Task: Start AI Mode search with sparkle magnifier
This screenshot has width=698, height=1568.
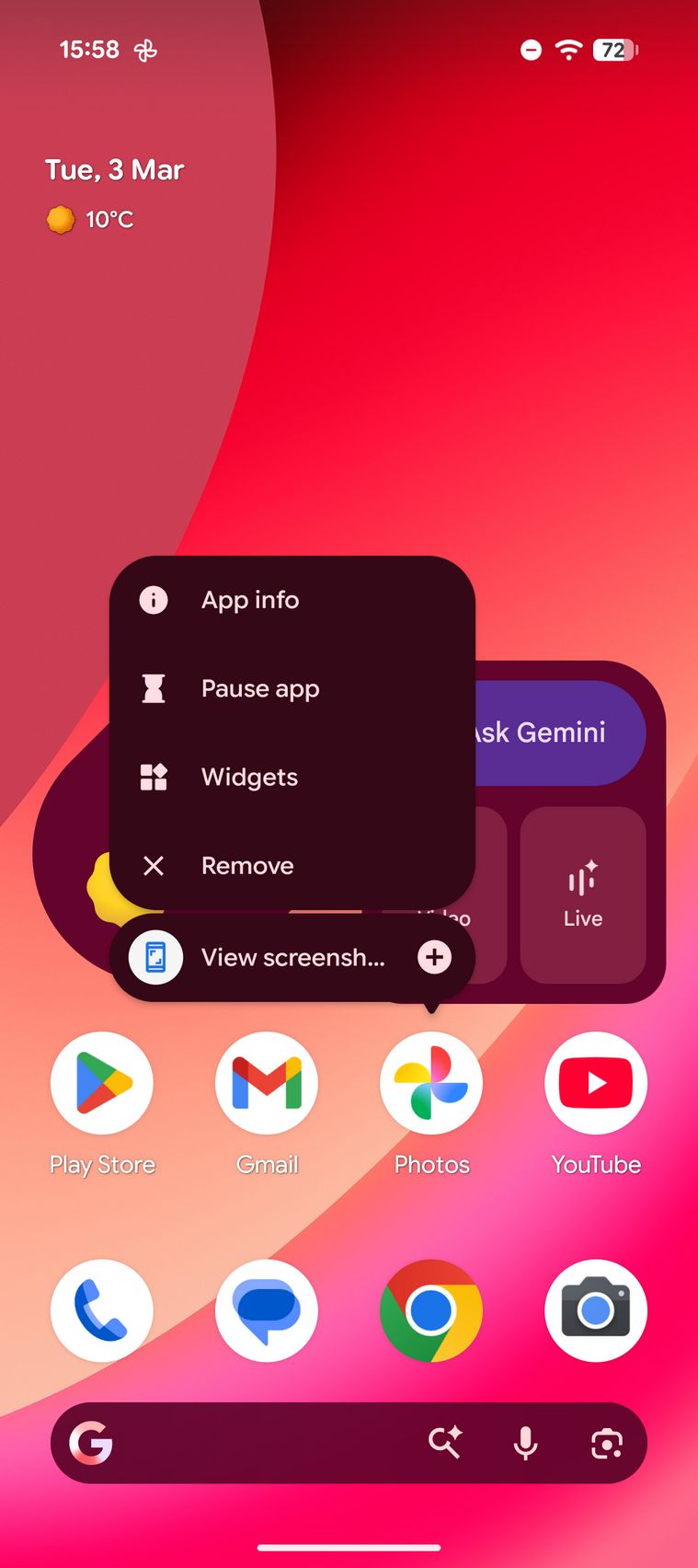Action: (445, 1443)
